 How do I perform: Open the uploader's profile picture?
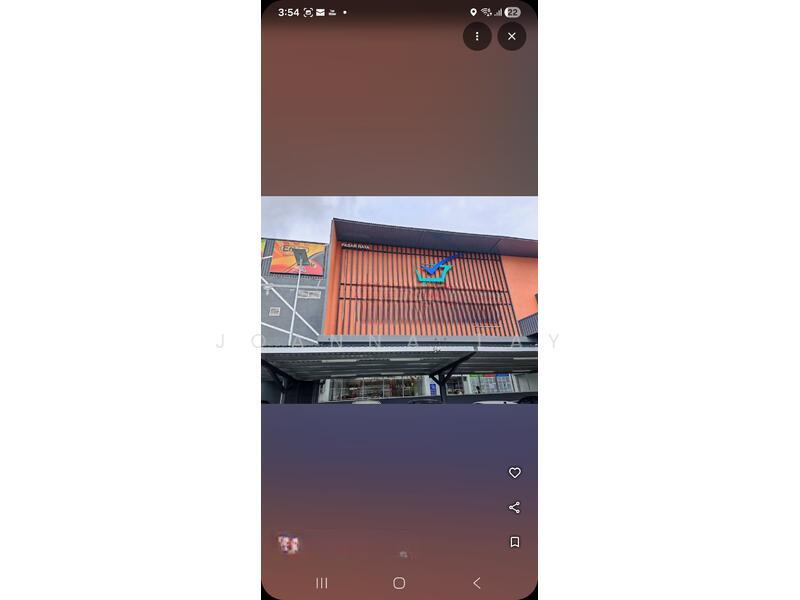tap(289, 544)
